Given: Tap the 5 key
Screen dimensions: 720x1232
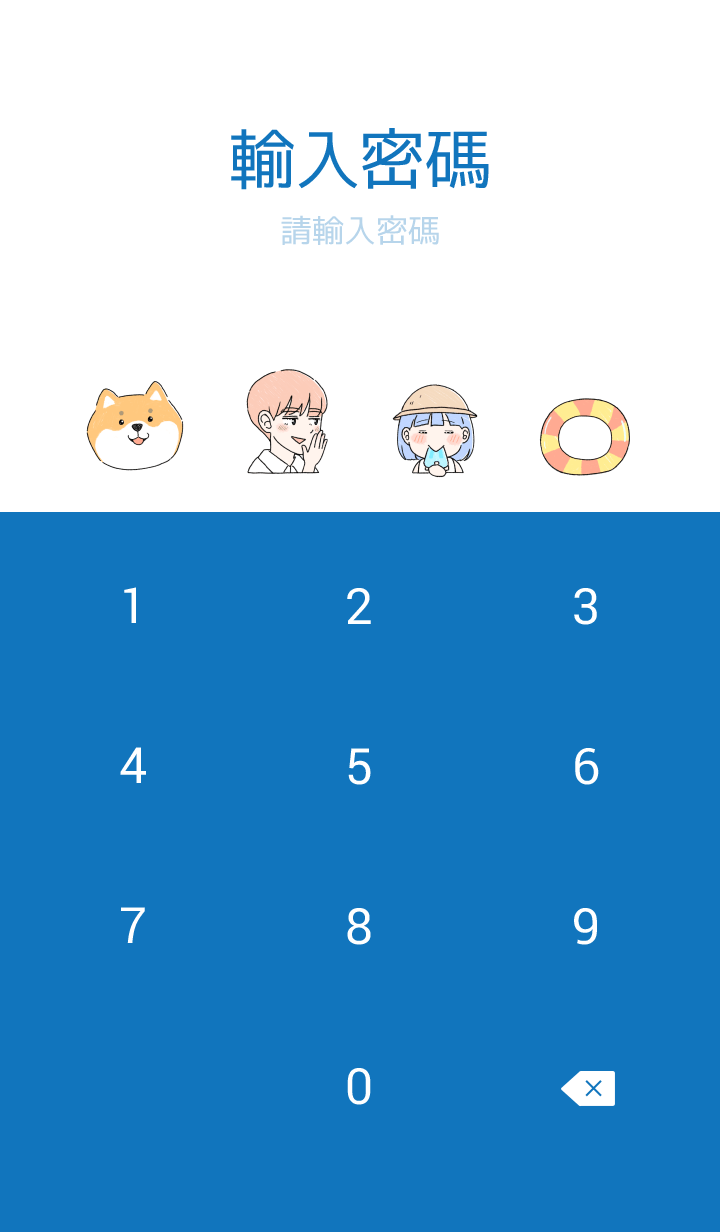Looking at the screenshot, I should (x=359, y=767).
